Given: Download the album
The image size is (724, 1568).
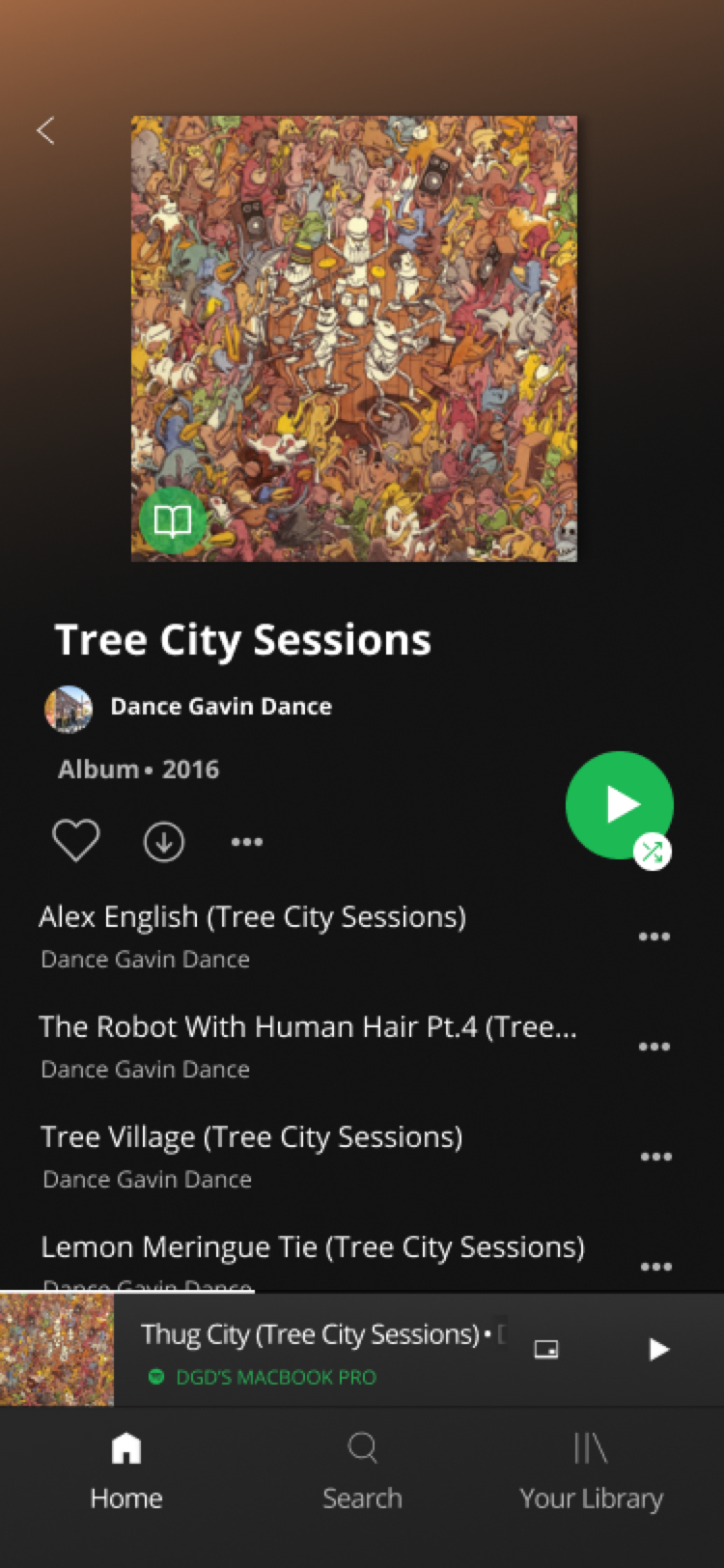Looking at the screenshot, I should (164, 842).
